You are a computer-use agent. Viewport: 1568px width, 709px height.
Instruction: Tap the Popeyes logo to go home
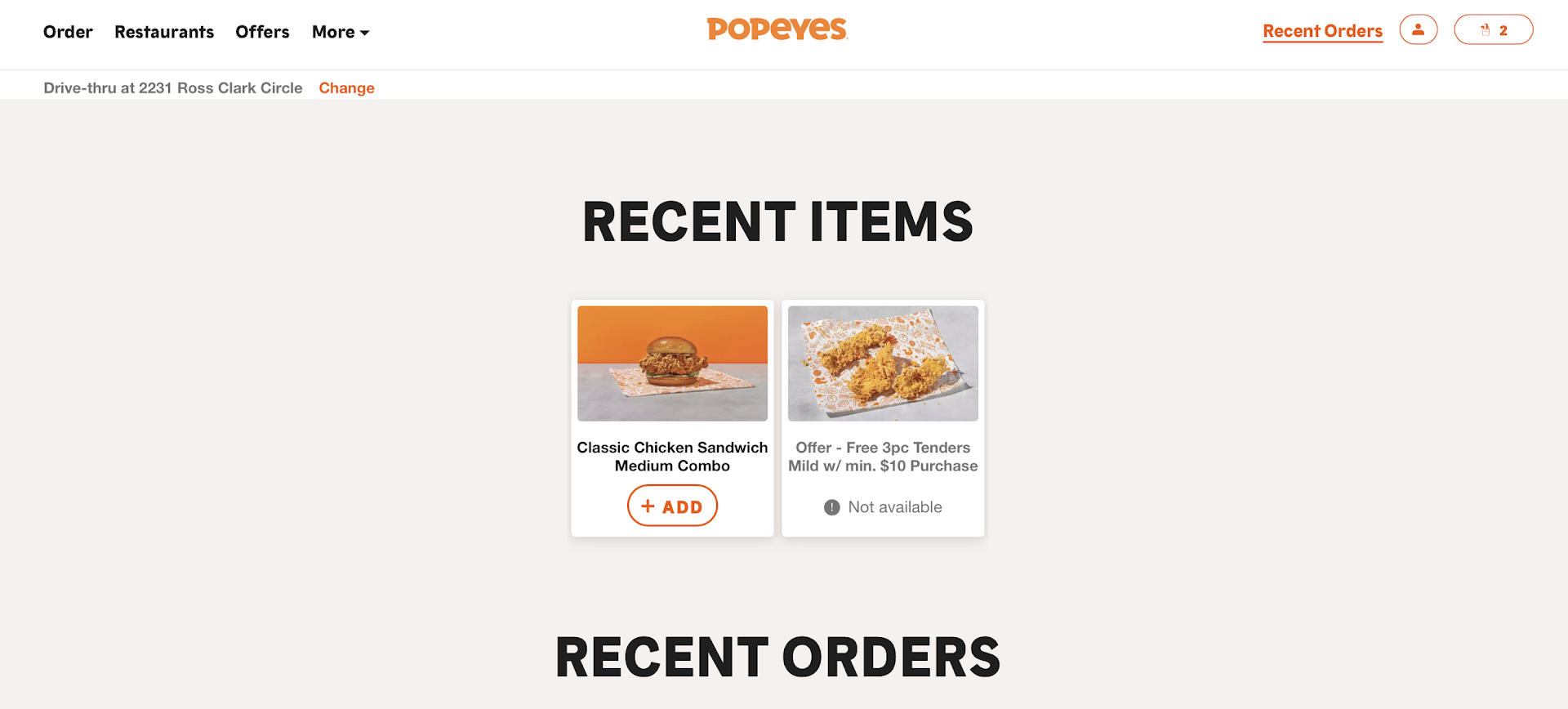coord(777,29)
